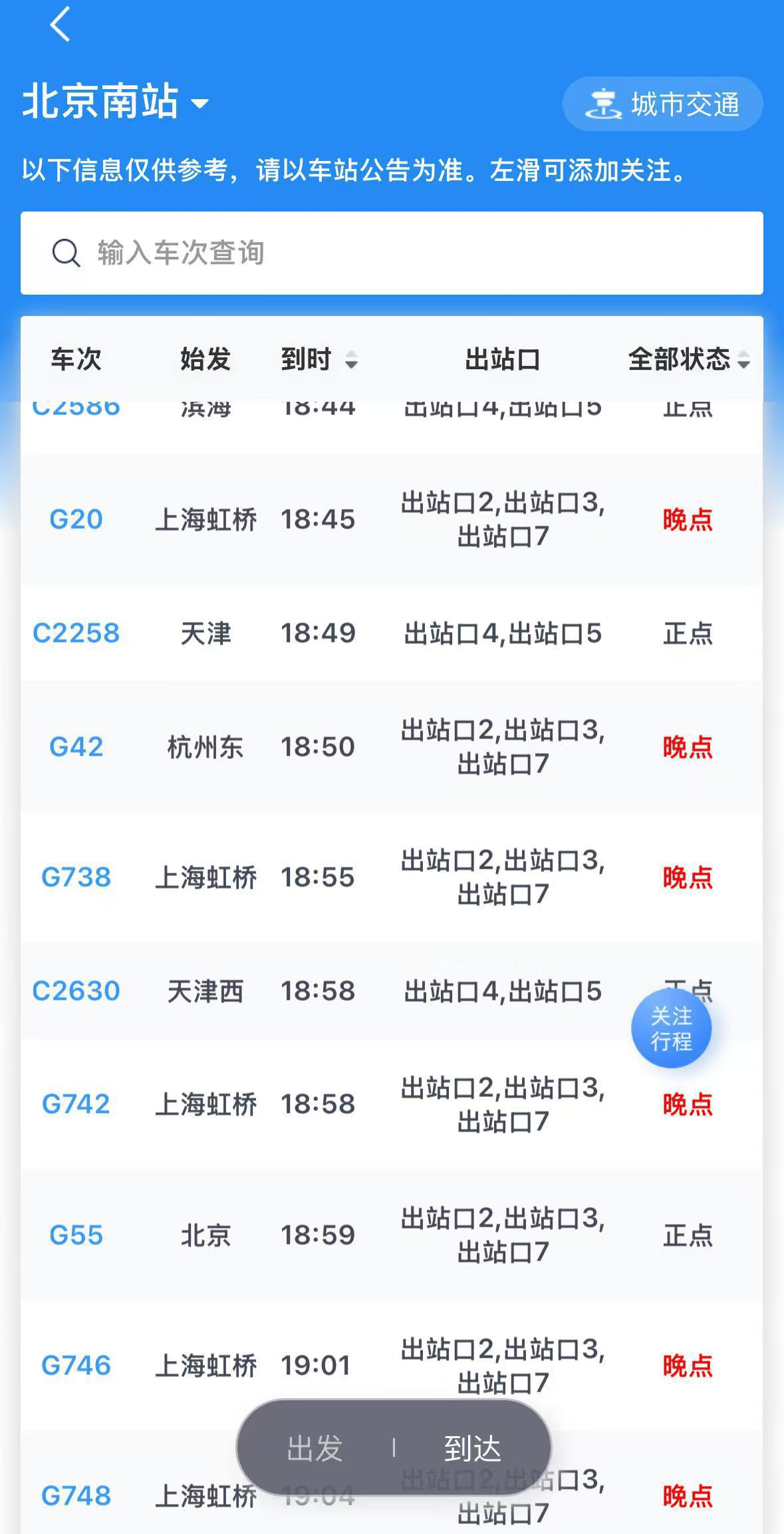Go back using the top-left arrow
Image resolution: width=784 pixels, height=1534 pixels.
click(x=60, y=25)
